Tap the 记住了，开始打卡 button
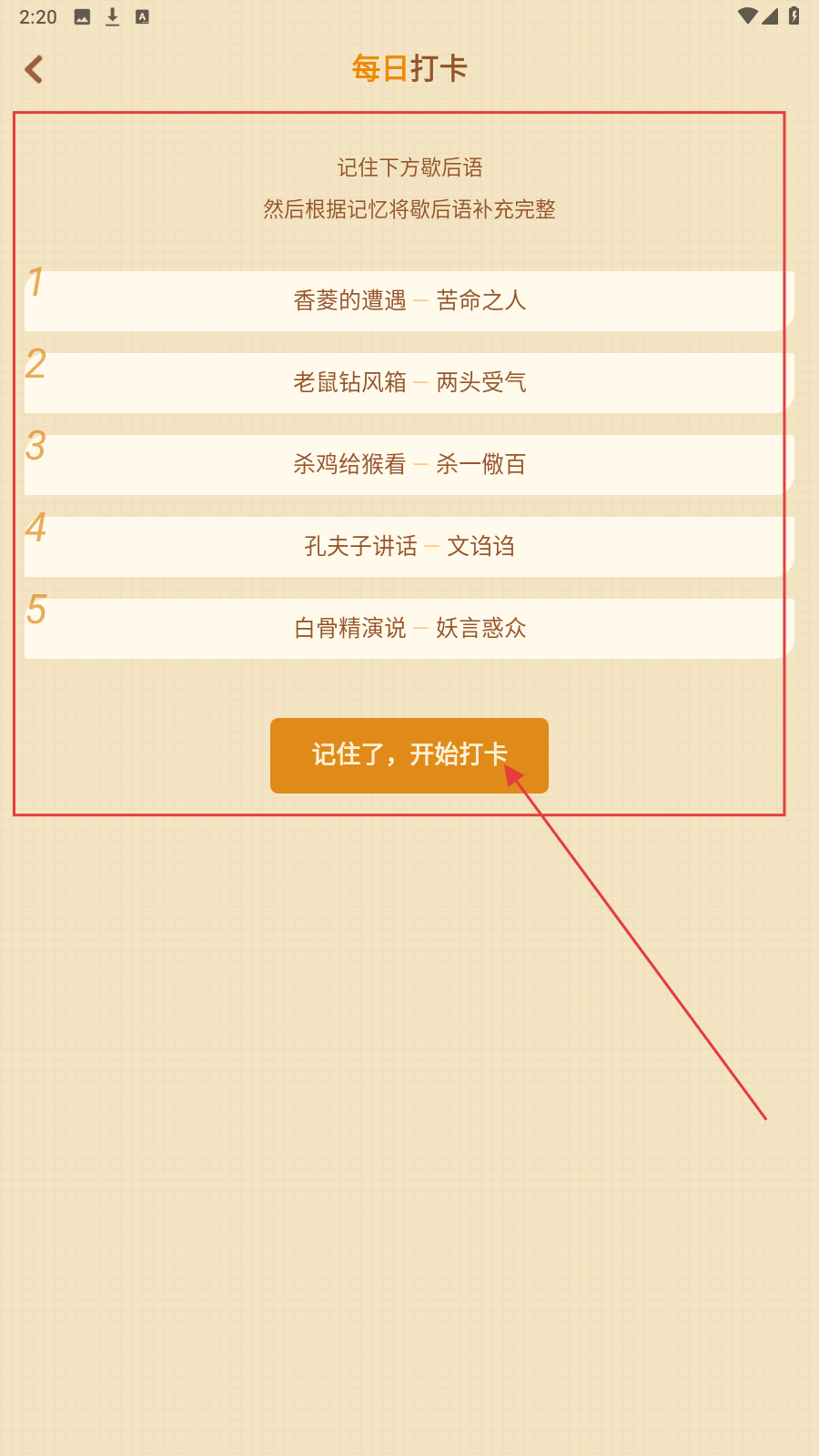Viewport: 819px width, 1456px height. [x=409, y=755]
